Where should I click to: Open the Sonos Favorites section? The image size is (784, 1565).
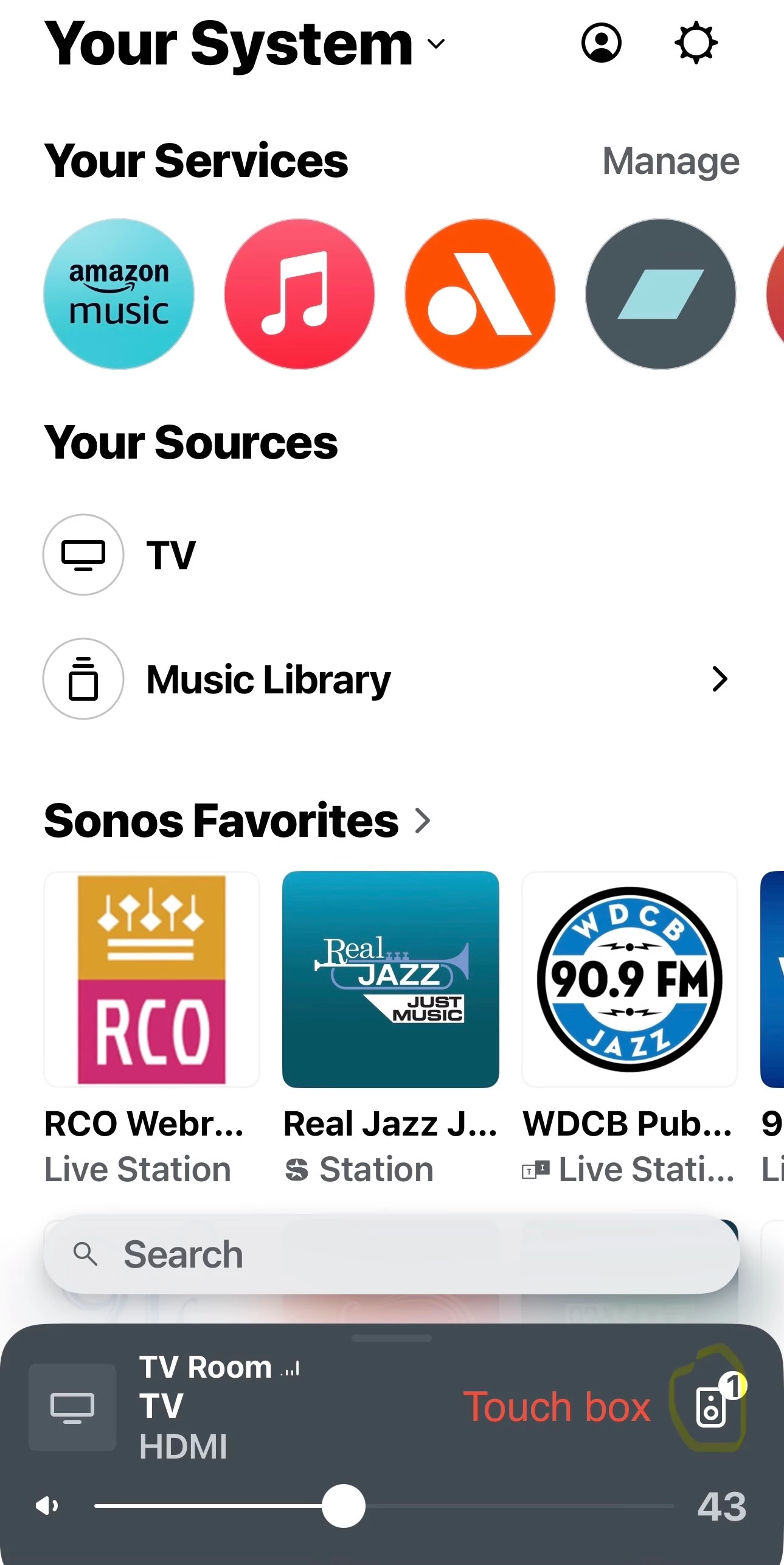(x=237, y=821)
